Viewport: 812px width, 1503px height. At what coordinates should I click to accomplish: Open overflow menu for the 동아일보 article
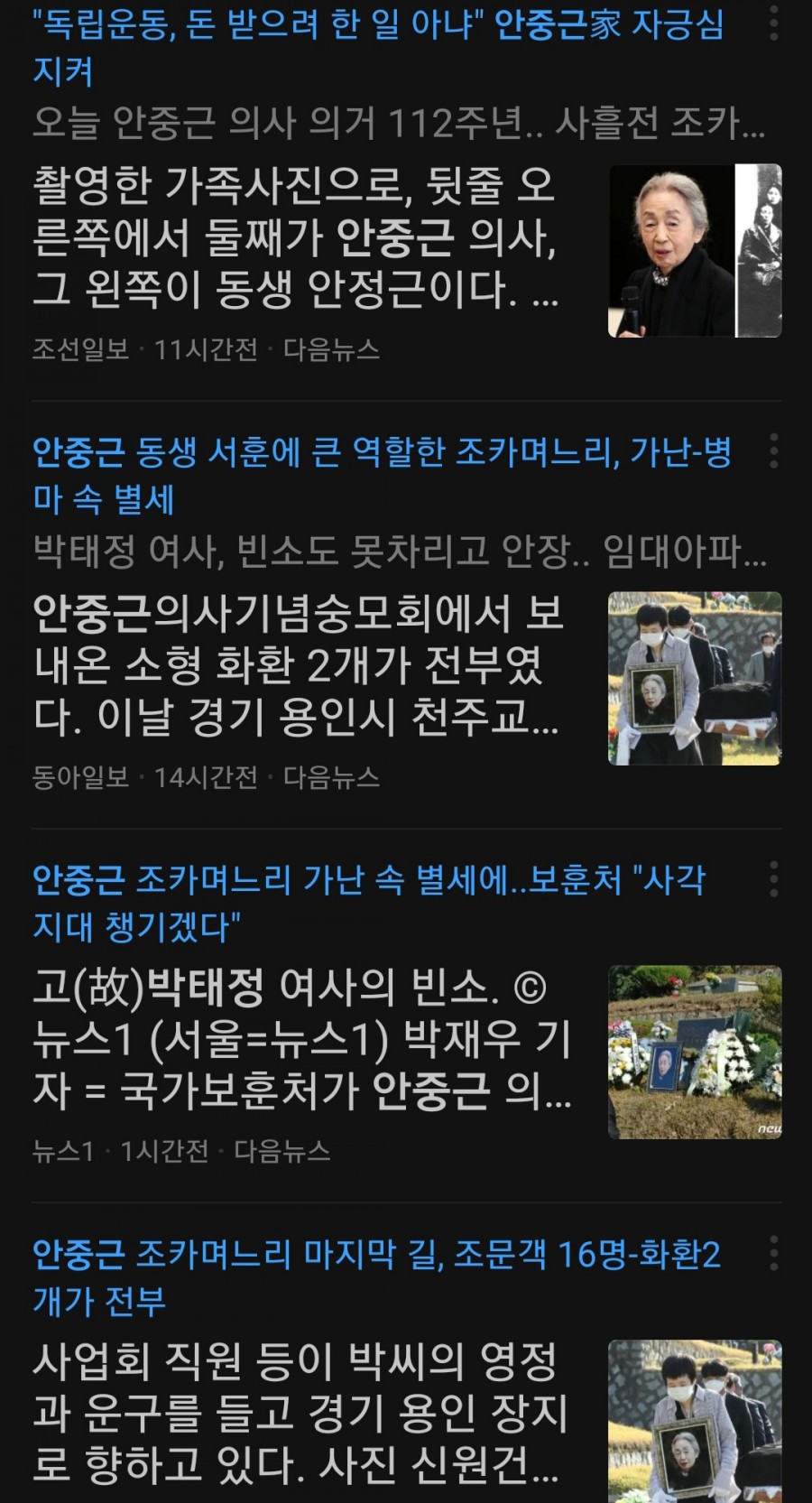pyautogui.click(x=773, y=451)
